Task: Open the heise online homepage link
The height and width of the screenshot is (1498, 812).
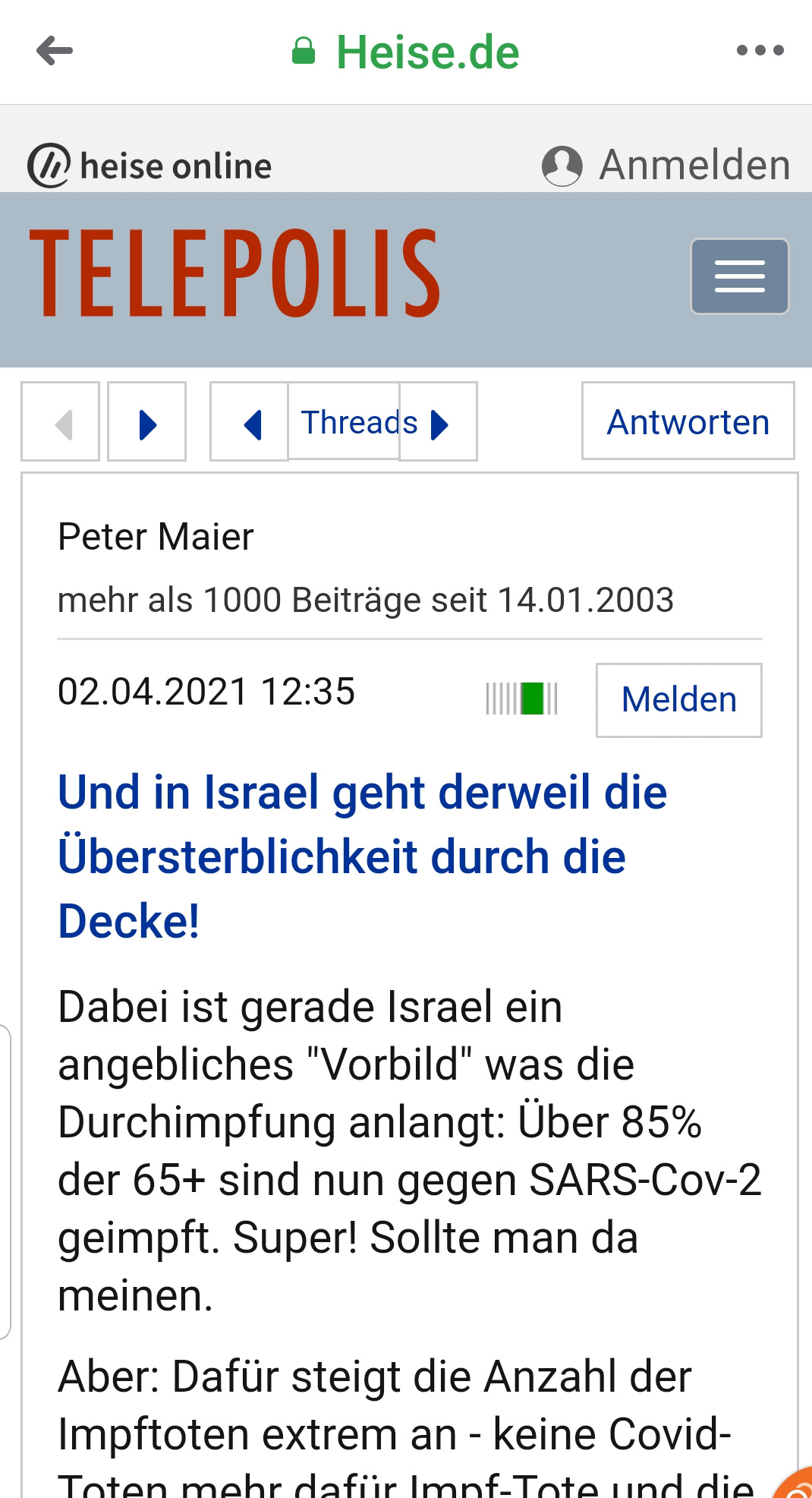Action: (x=150, y=166)
